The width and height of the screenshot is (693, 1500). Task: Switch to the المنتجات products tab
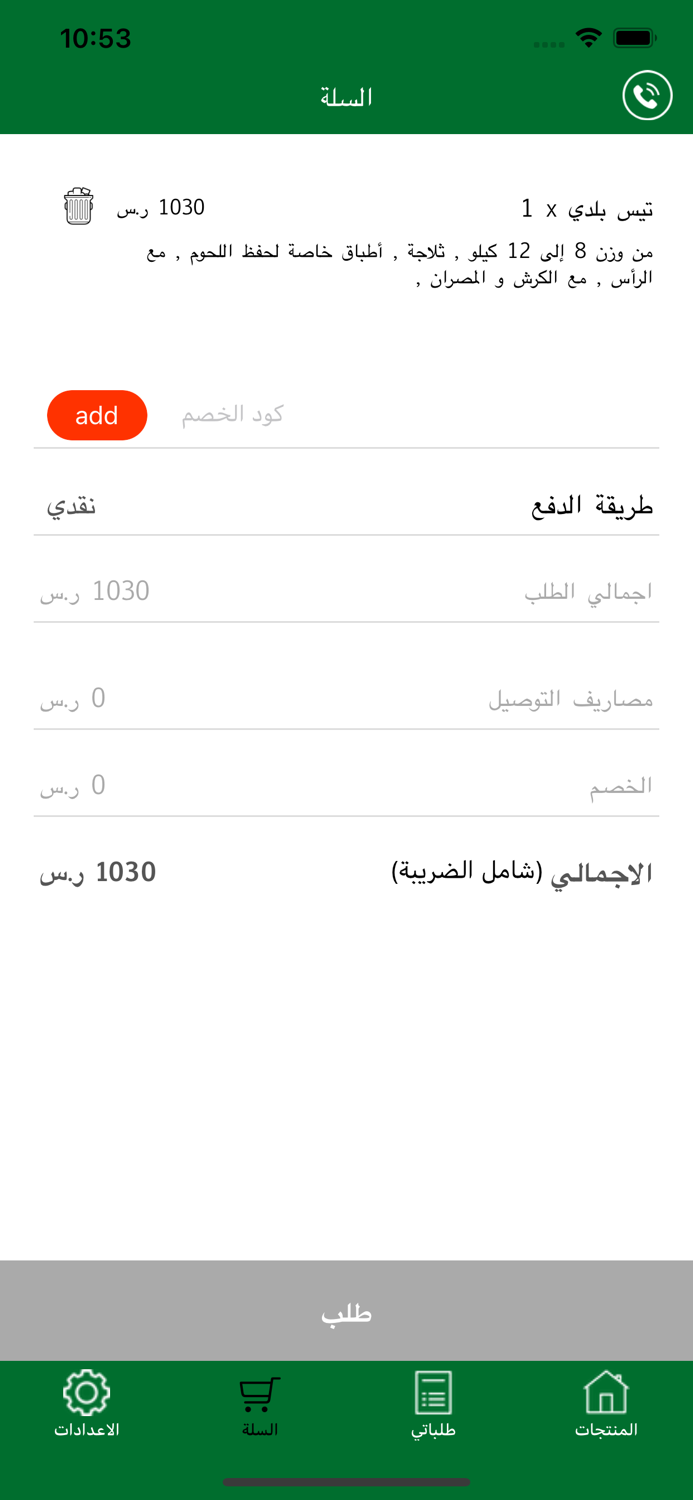tap(605, 1403)
